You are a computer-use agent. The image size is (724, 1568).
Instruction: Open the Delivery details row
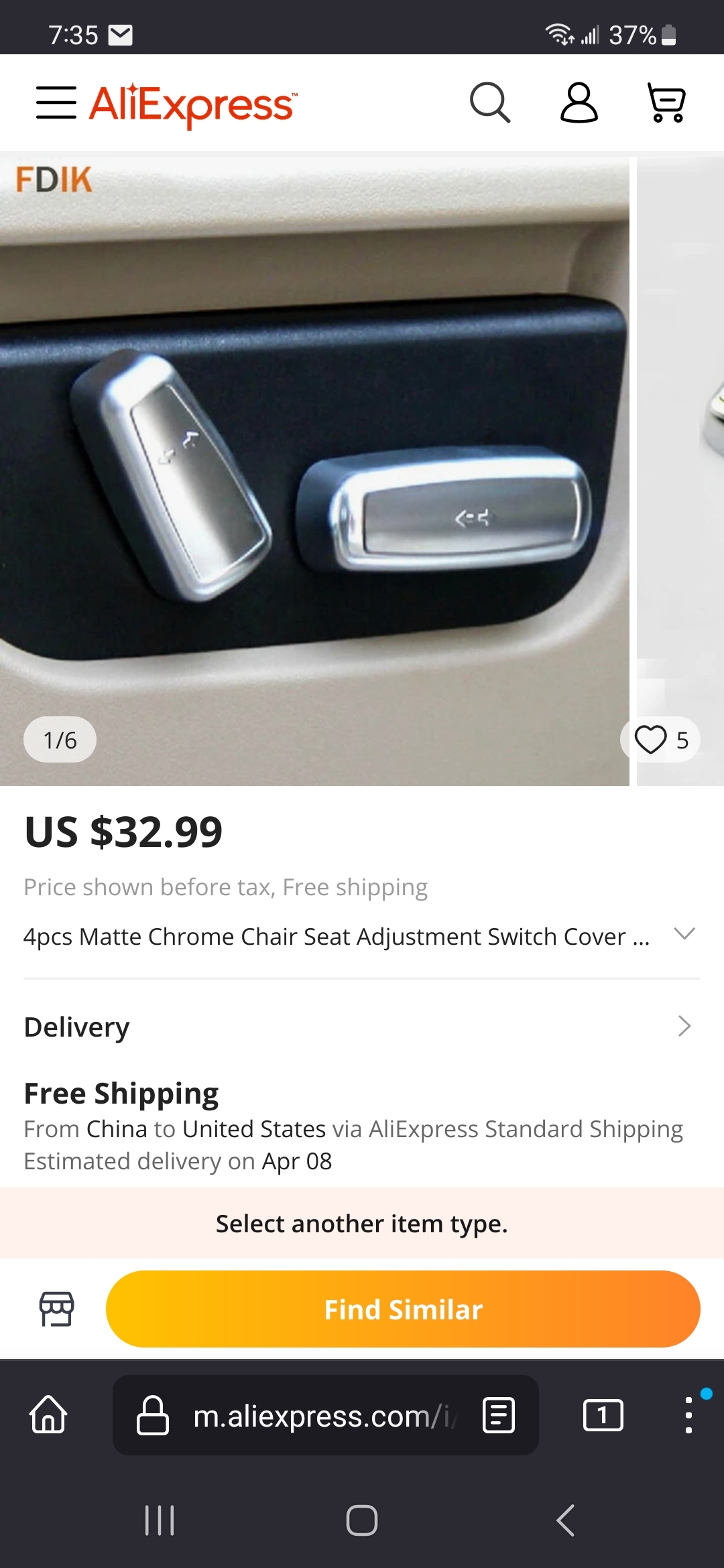pos(362,1027)
